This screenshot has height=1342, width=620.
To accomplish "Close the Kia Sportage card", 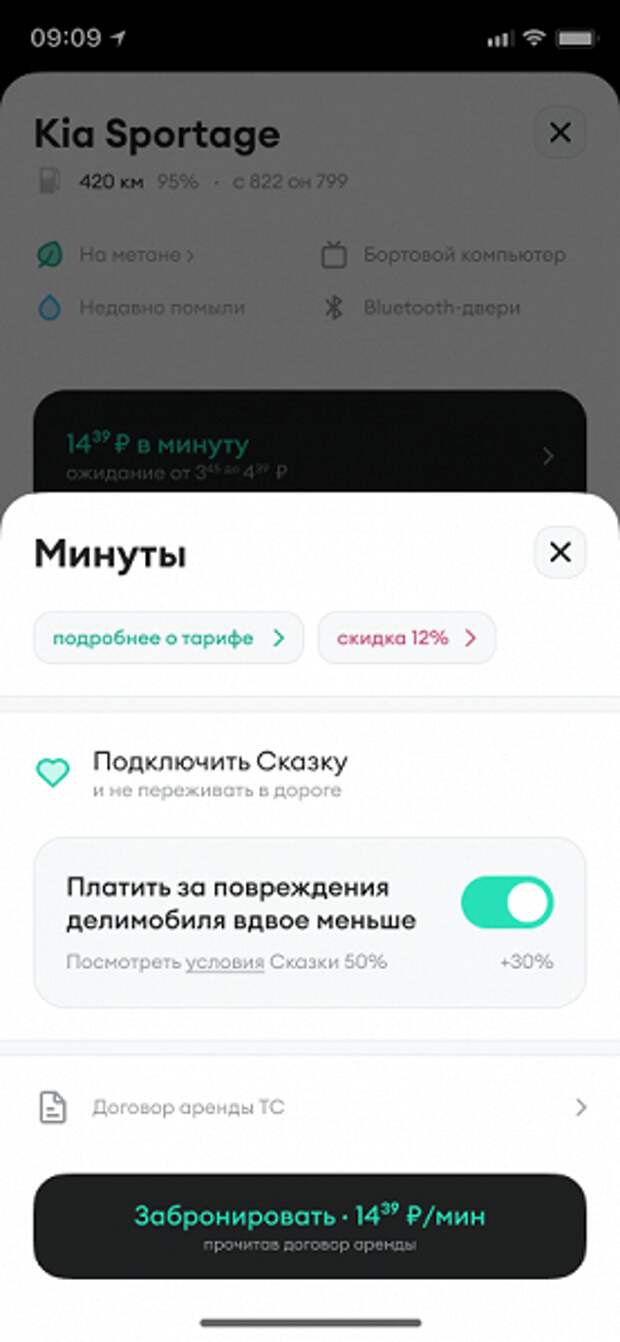I will pyautogui.click(x=560, y=133).
